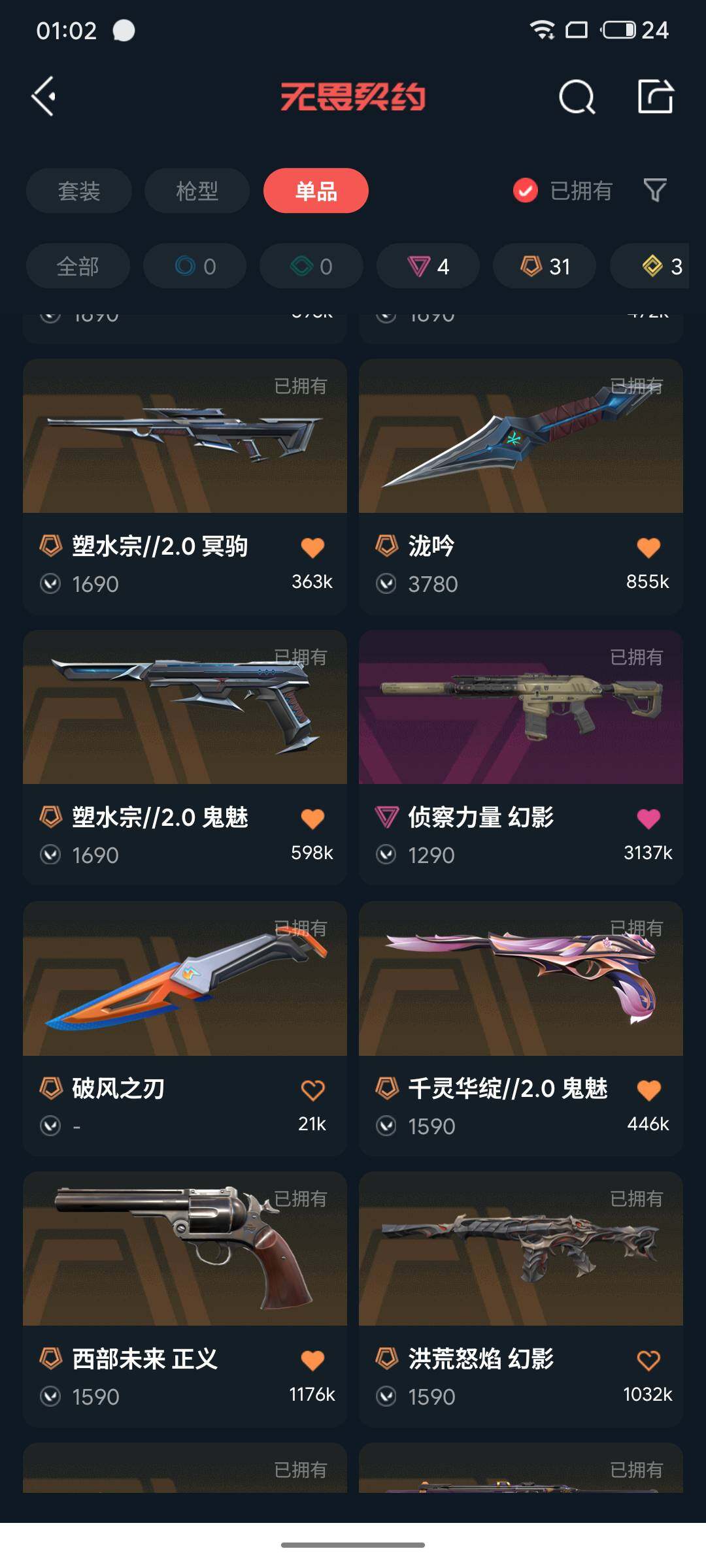Switch to the 套装 tab
Screen dimensions: 706x1568
coord(79,191)
